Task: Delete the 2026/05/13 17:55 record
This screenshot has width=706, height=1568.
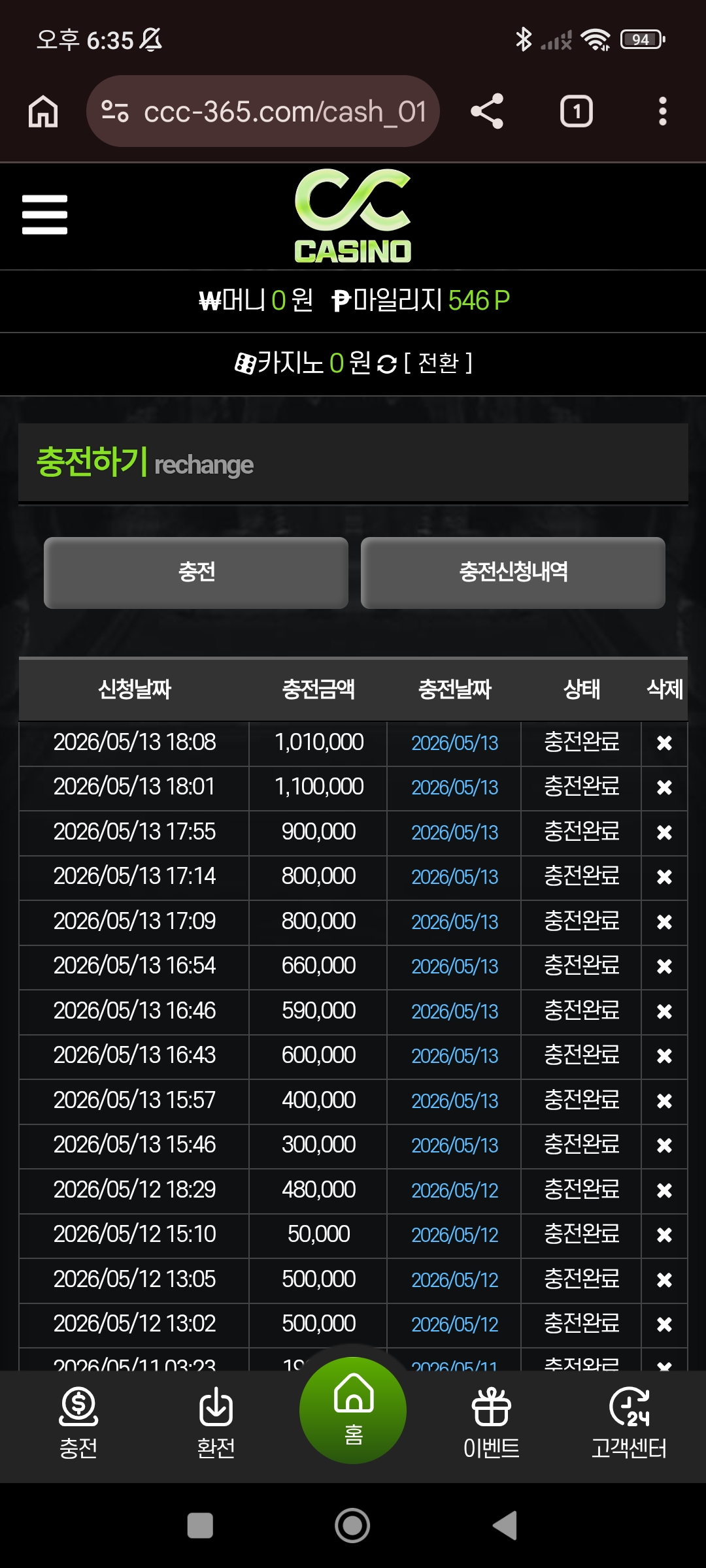Action: click(x=664, y=832)
